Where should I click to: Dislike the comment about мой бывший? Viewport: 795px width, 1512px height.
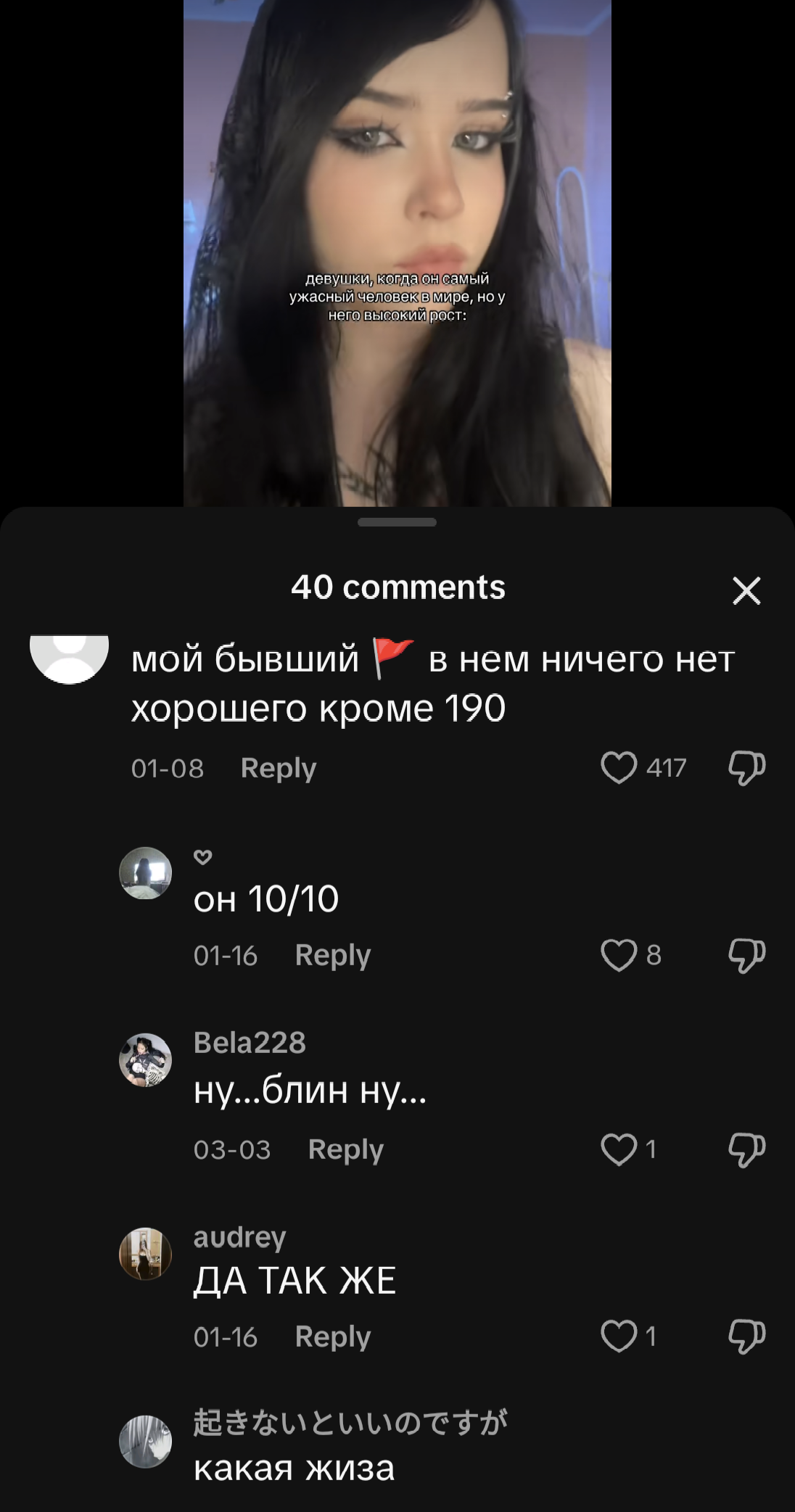click(x=746, y=768)
